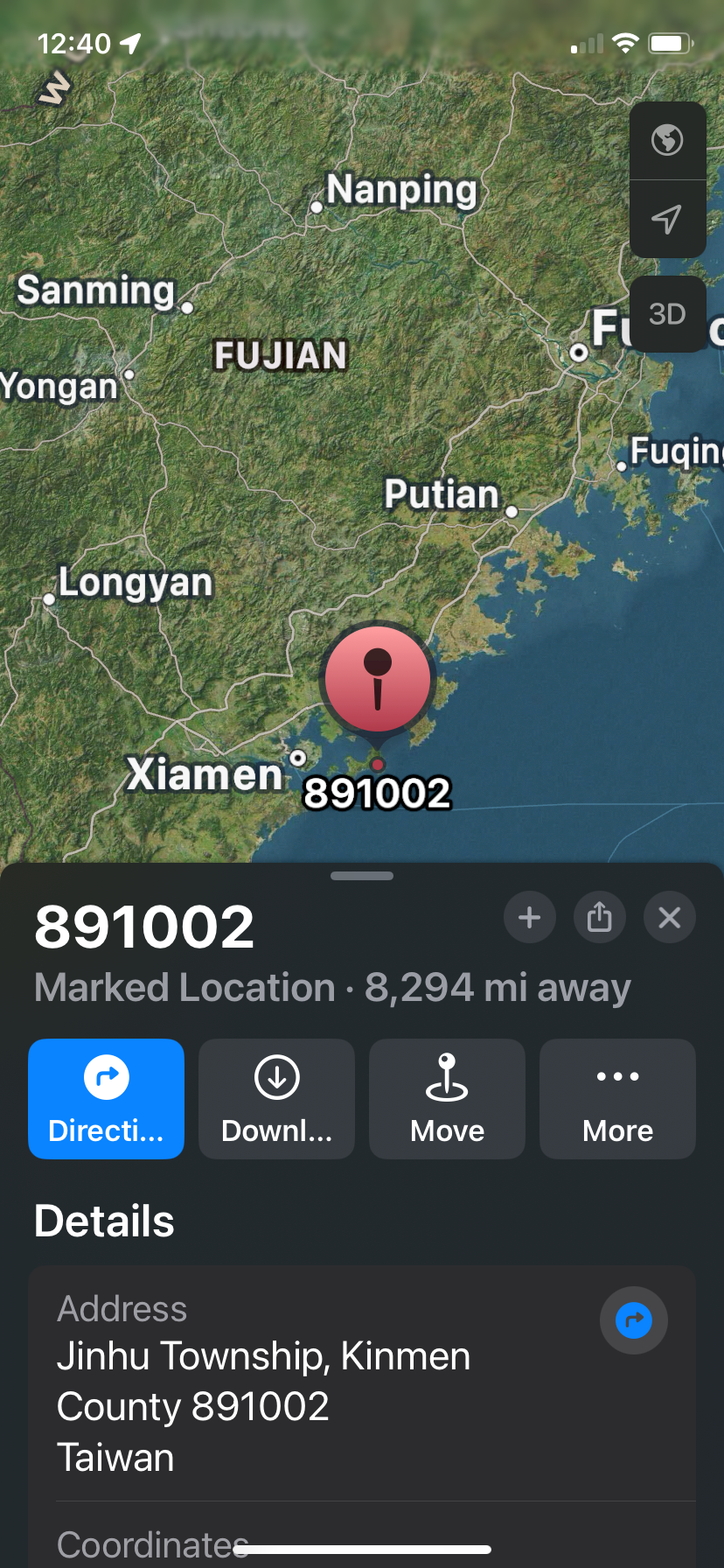Share the 891002 marked location
Viewport: 724px width, 1568px height.
[599, 918]
